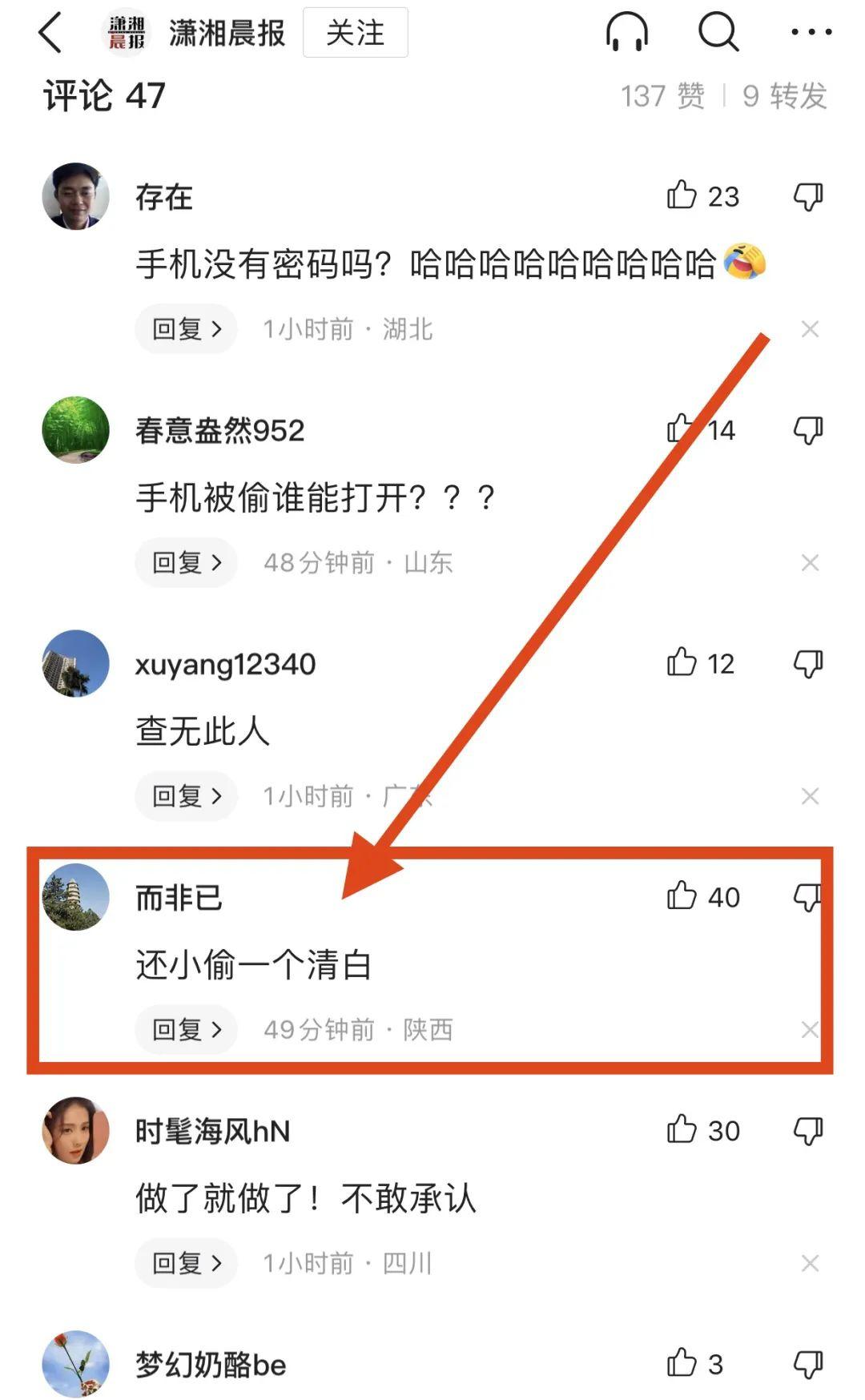Like the comment by 而非已
Image resolution: width=865 pixels, height=1400 pixels.
pos(682,896)
